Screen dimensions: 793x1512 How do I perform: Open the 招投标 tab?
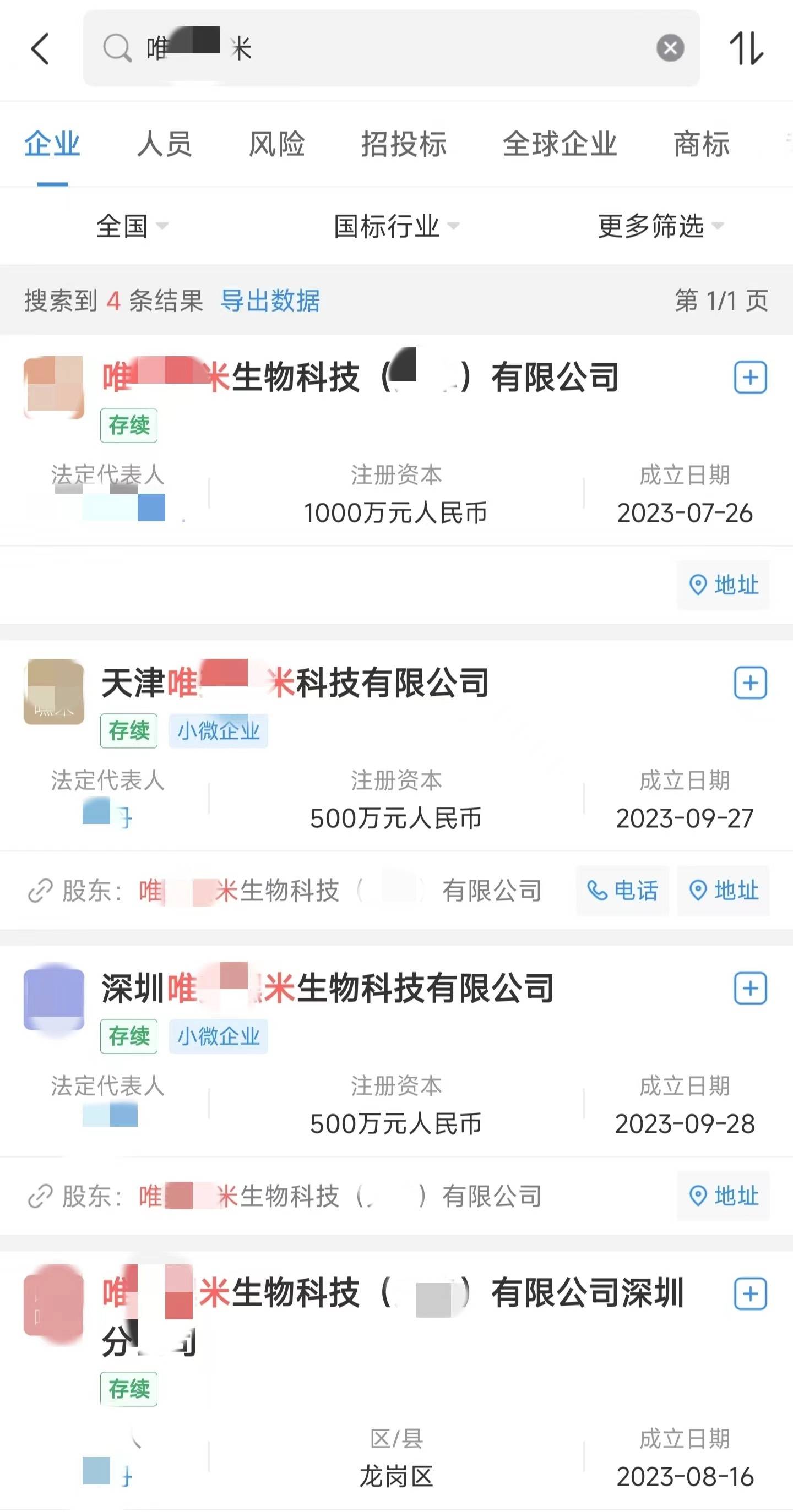[x=404, y=144]
